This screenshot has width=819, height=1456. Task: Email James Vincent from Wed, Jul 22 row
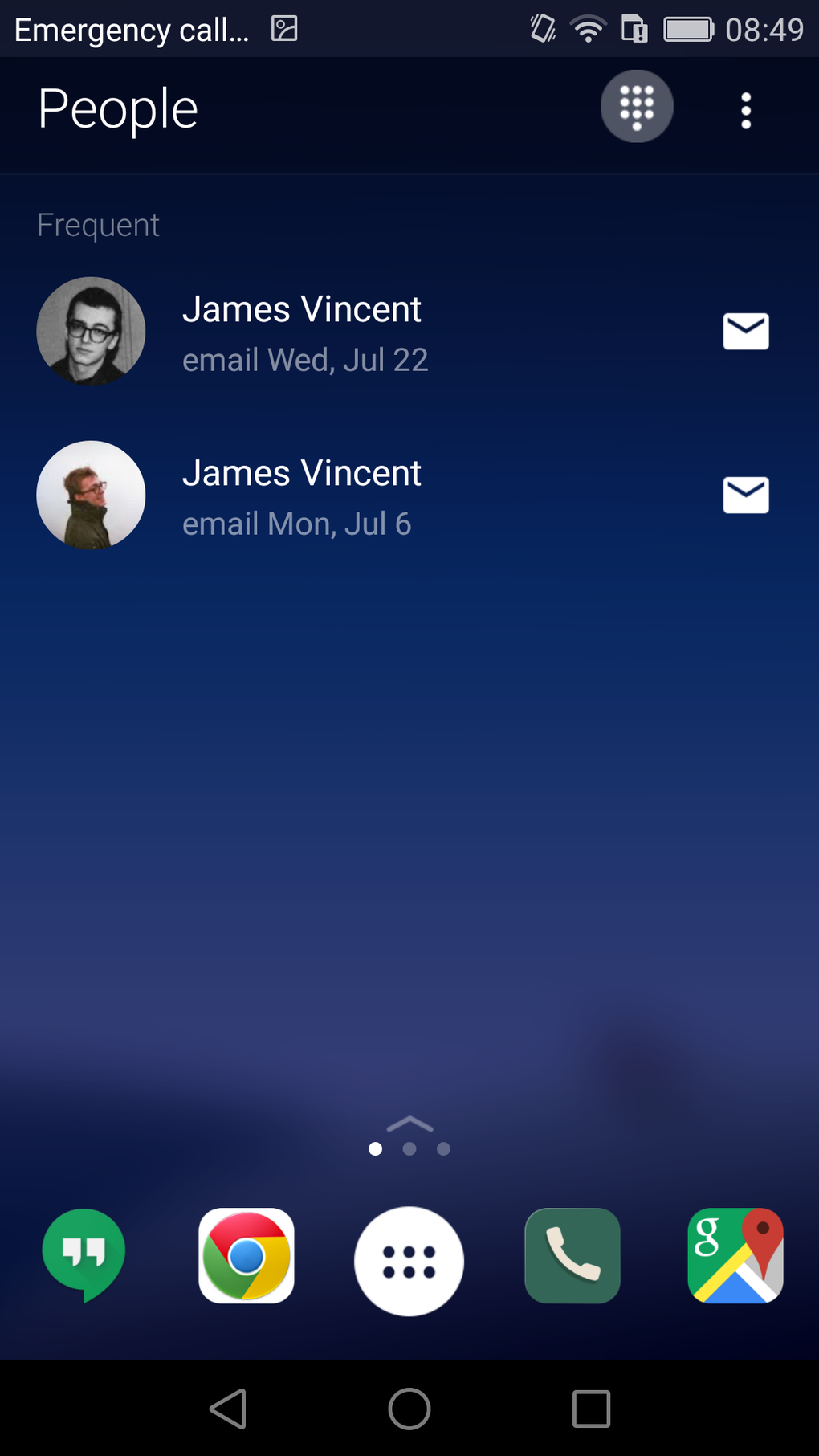(746, 332)
